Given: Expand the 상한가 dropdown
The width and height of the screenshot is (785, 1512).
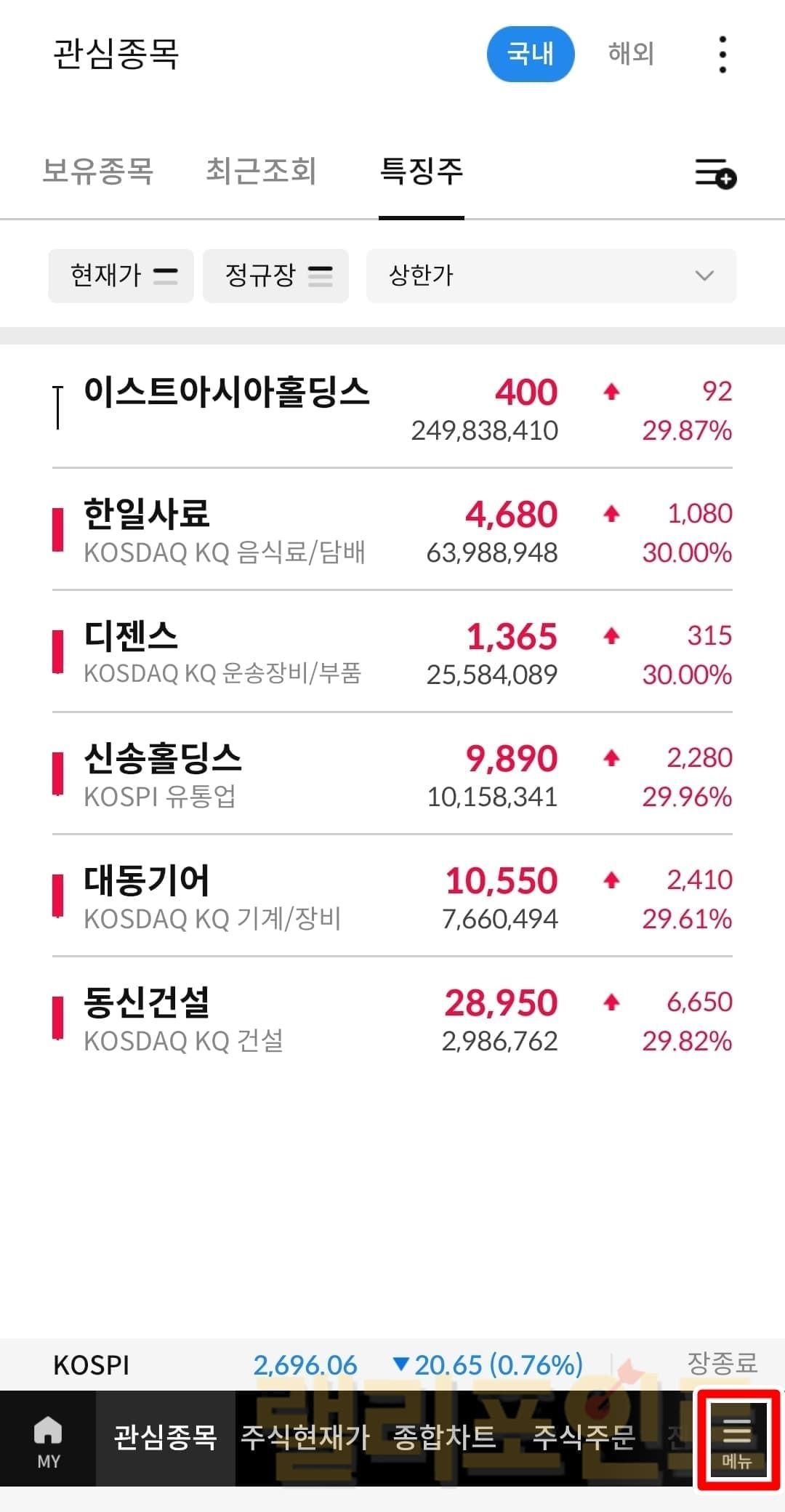Looking at the screenshot, I should (x=551, y=276).
